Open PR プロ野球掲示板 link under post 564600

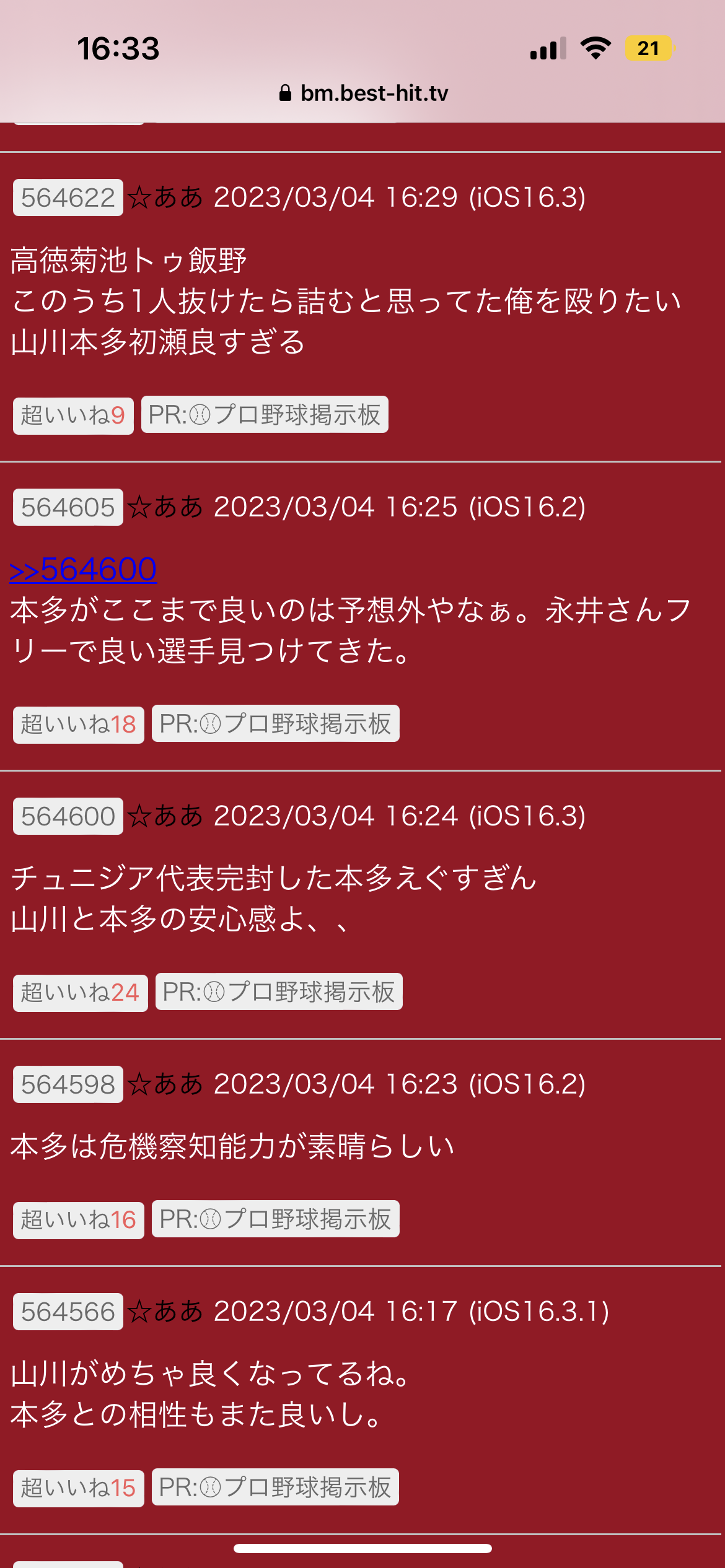point(279,992)
